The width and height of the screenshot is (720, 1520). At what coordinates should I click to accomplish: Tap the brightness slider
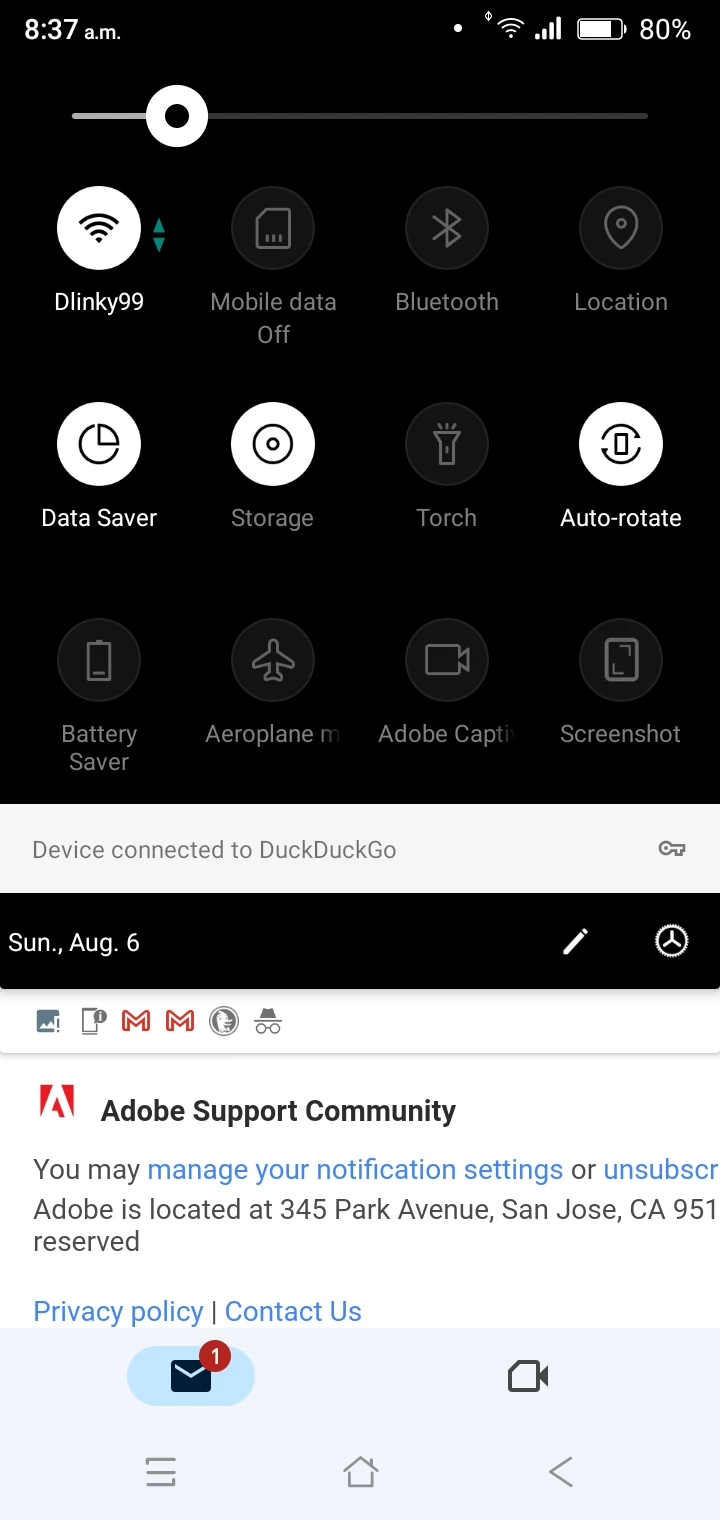coord(360,116)
